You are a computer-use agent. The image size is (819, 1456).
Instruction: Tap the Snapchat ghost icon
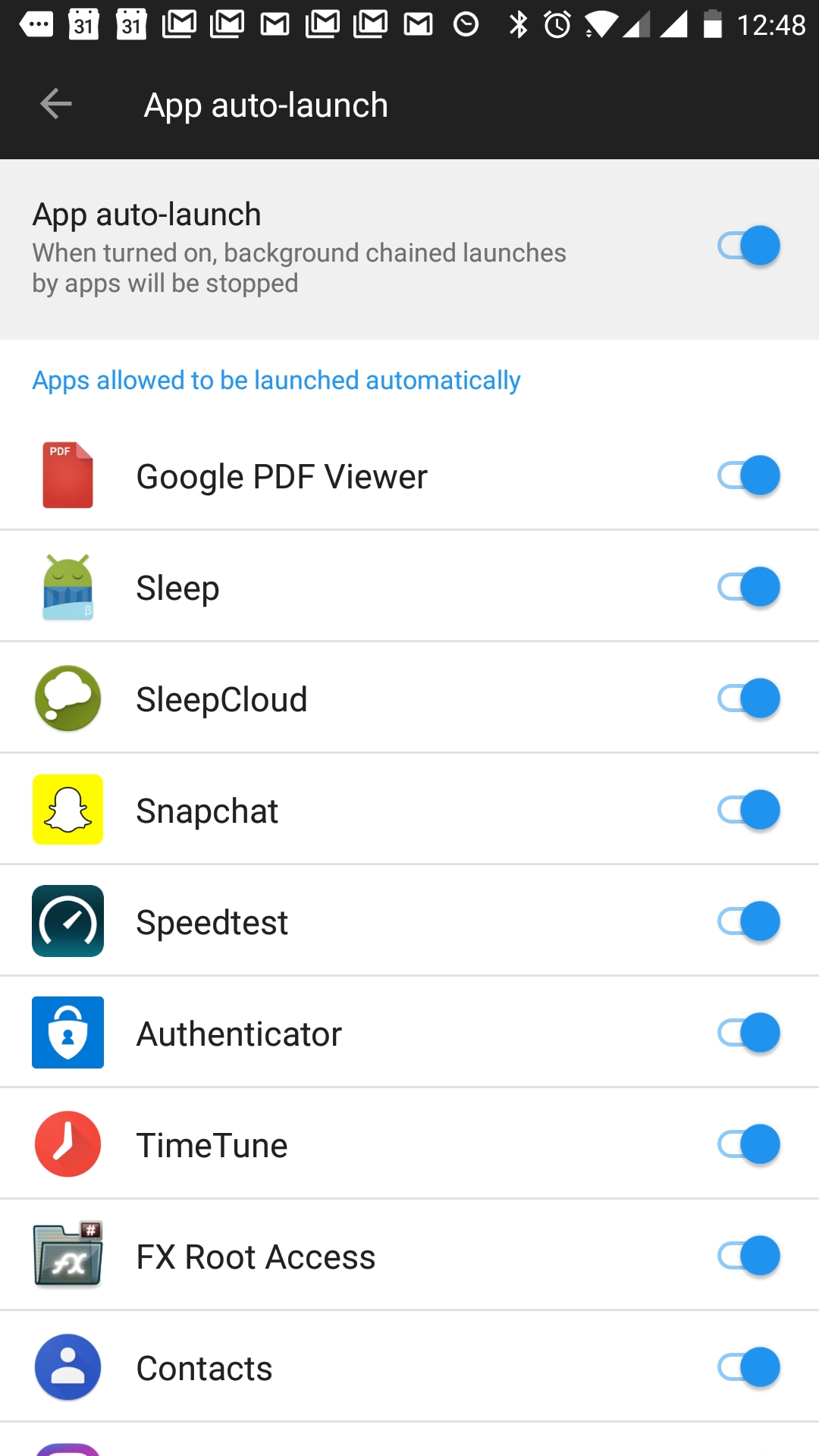(x=67, y=809)
